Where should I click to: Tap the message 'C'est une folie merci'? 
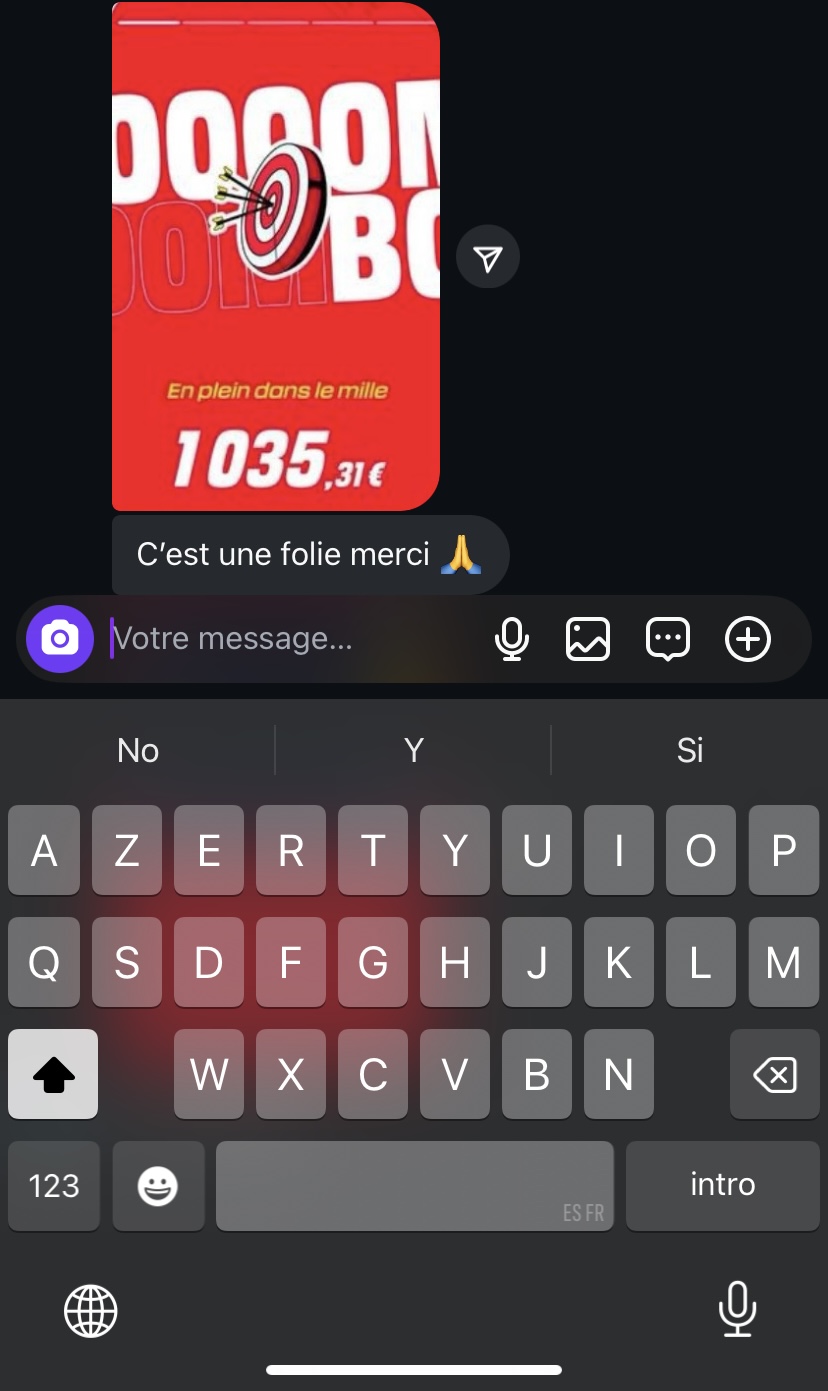point(310,554)
